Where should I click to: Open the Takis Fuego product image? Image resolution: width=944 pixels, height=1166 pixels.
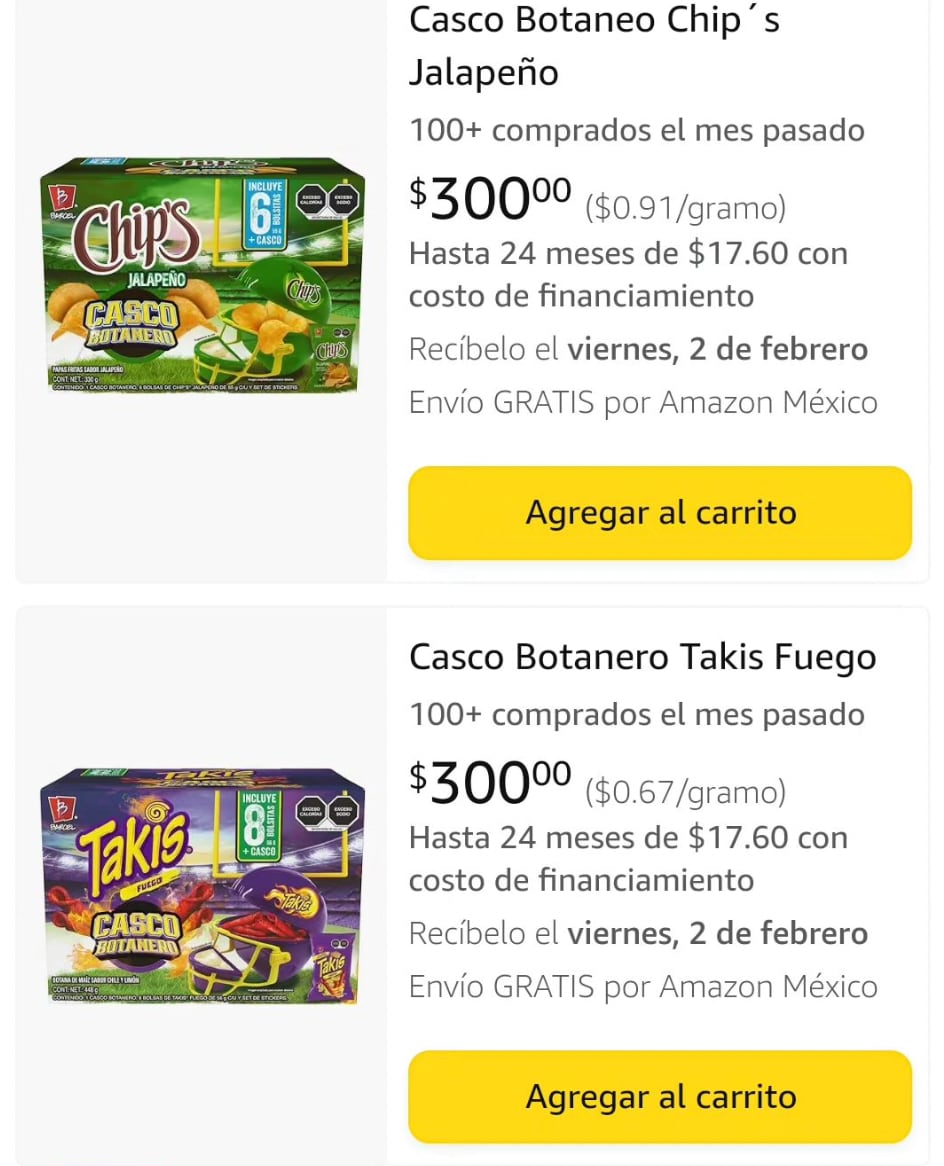[x=202, y=885]
